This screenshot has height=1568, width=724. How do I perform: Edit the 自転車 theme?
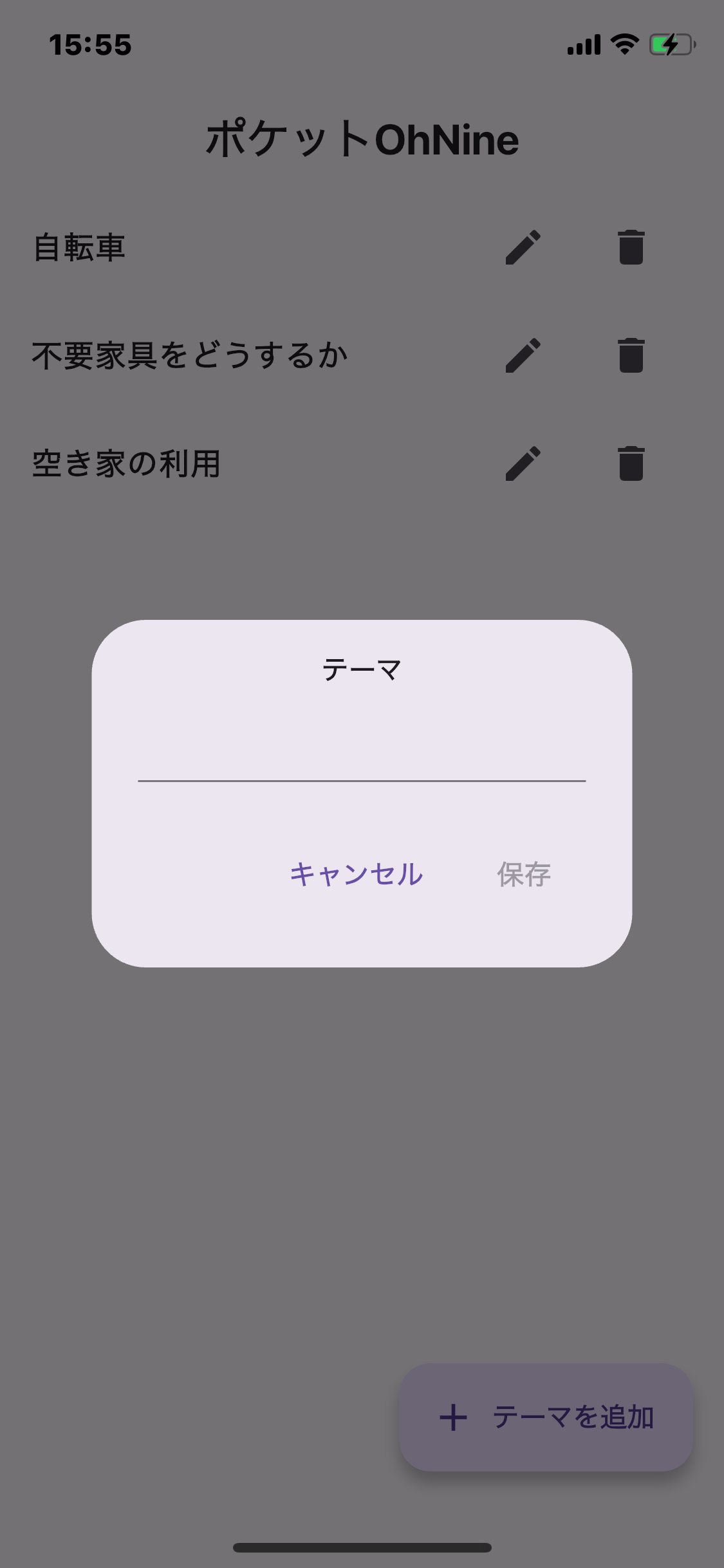tap(523, 248)
